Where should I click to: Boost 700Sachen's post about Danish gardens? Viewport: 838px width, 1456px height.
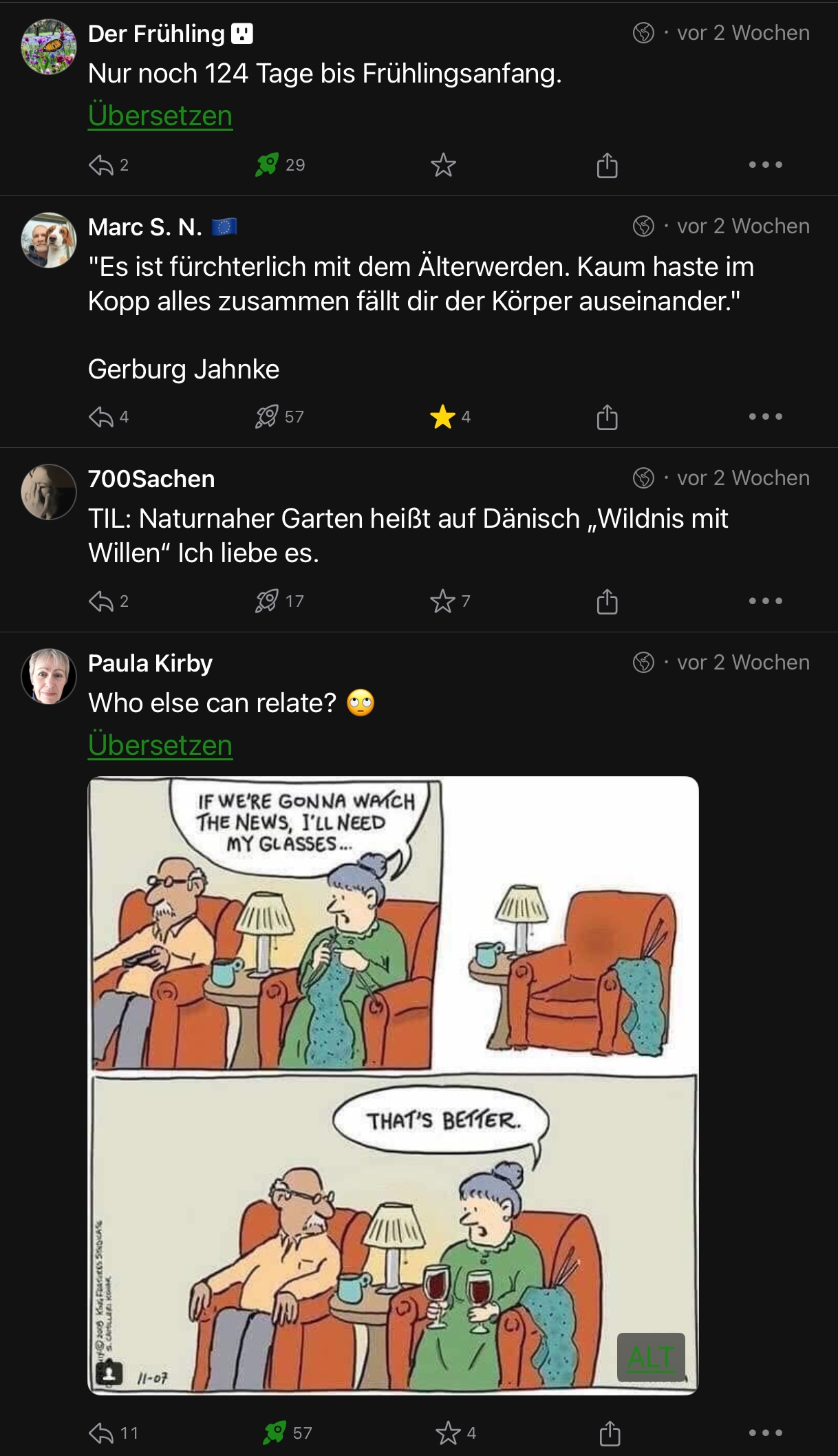coord(267,601)
